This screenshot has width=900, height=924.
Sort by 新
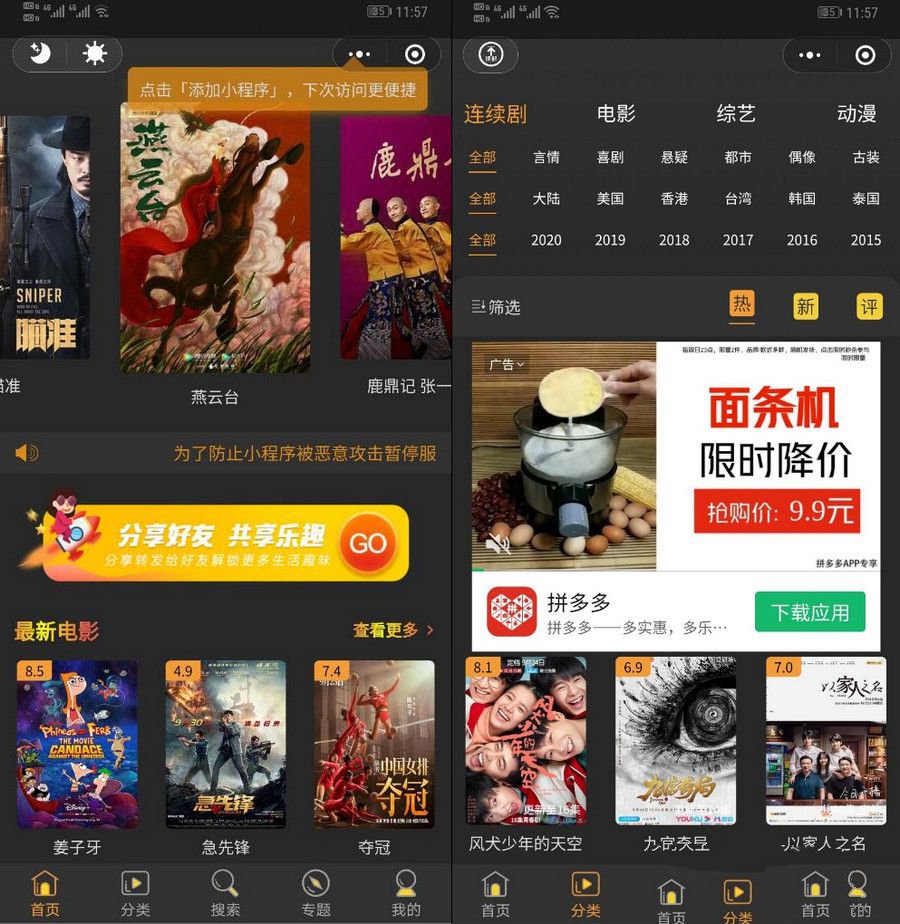point(805,307)
